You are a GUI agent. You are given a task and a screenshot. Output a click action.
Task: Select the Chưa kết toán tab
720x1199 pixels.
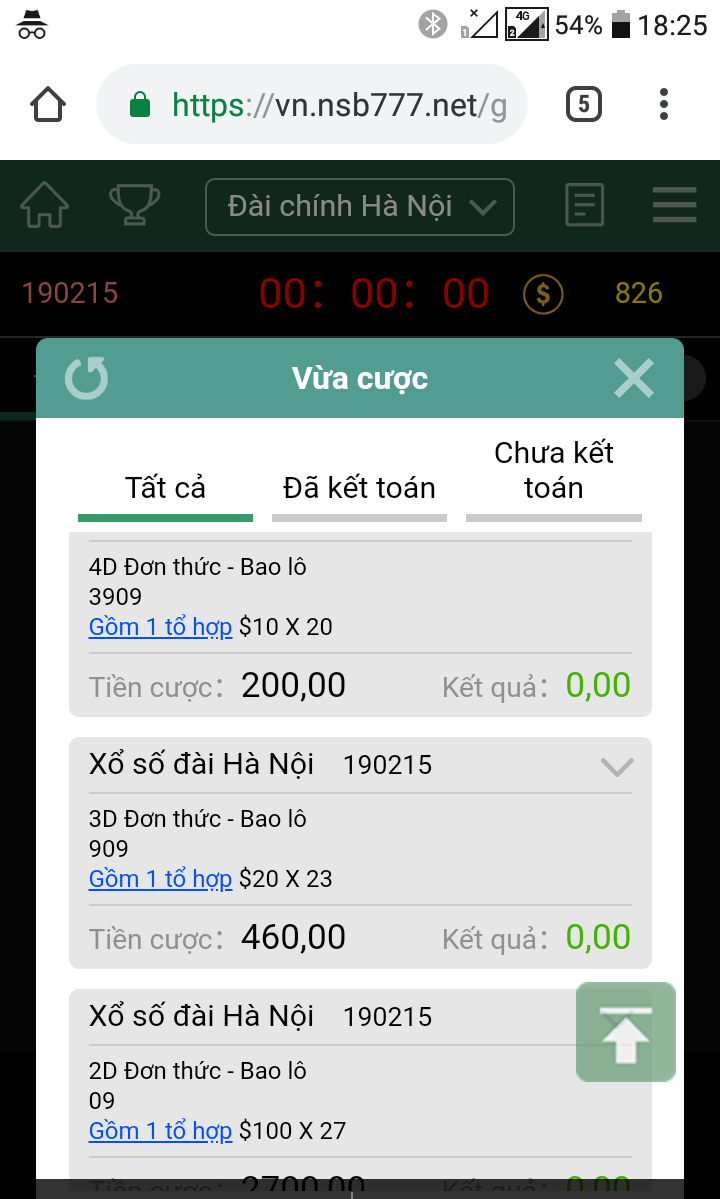tap(553, 470)
